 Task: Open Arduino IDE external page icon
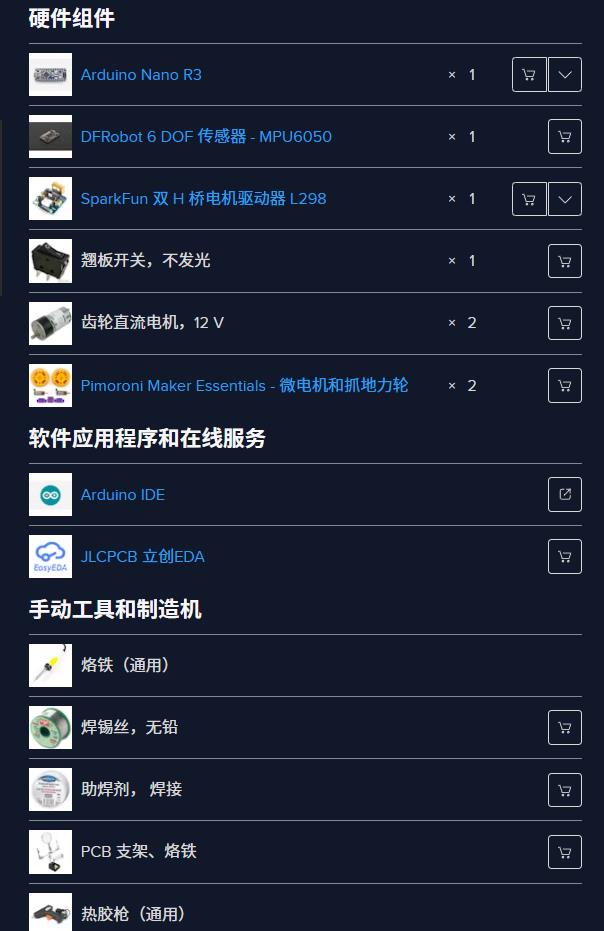point(565,495)
